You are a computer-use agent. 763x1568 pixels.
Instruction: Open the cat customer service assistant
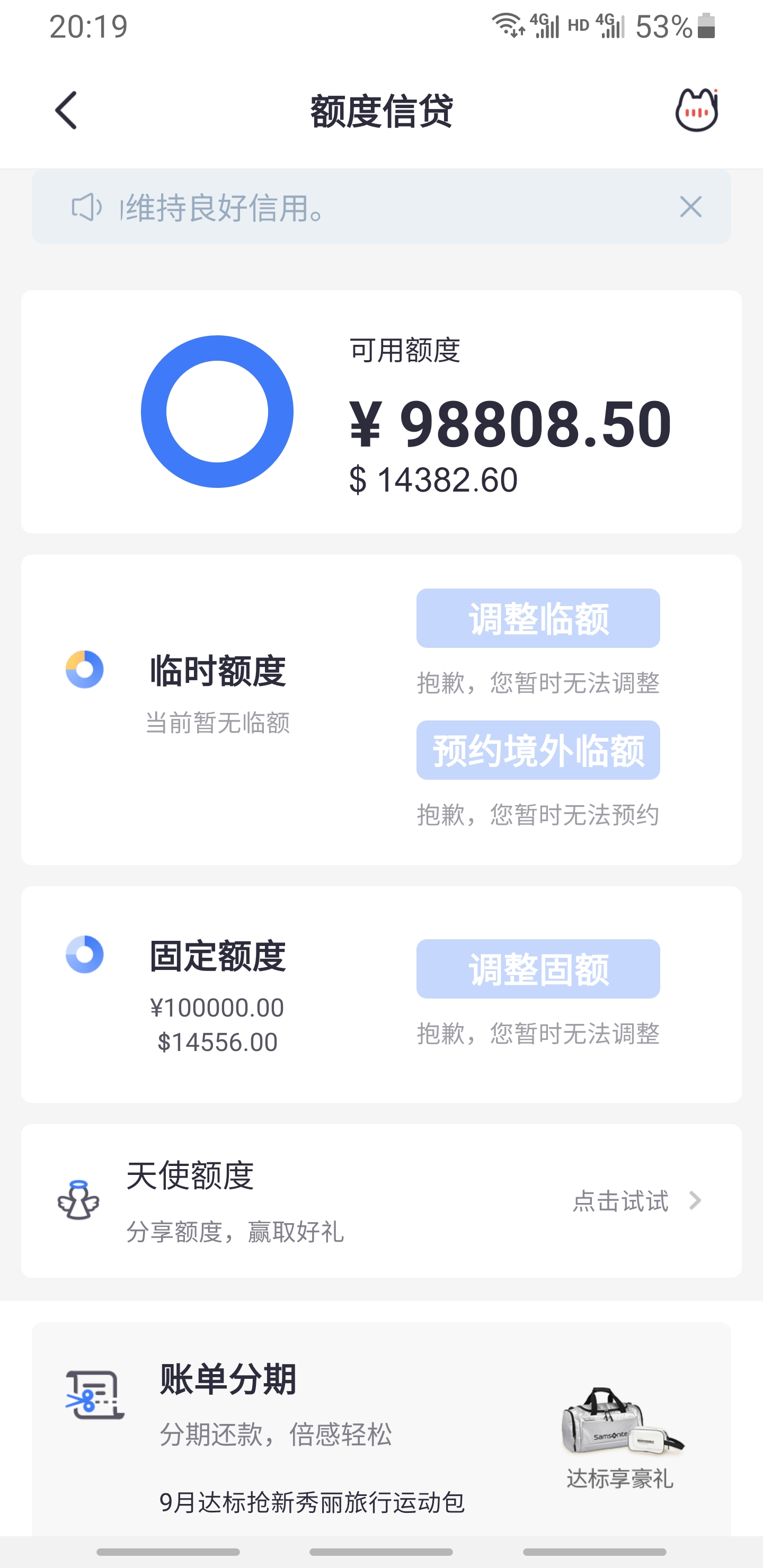(696, 110)
